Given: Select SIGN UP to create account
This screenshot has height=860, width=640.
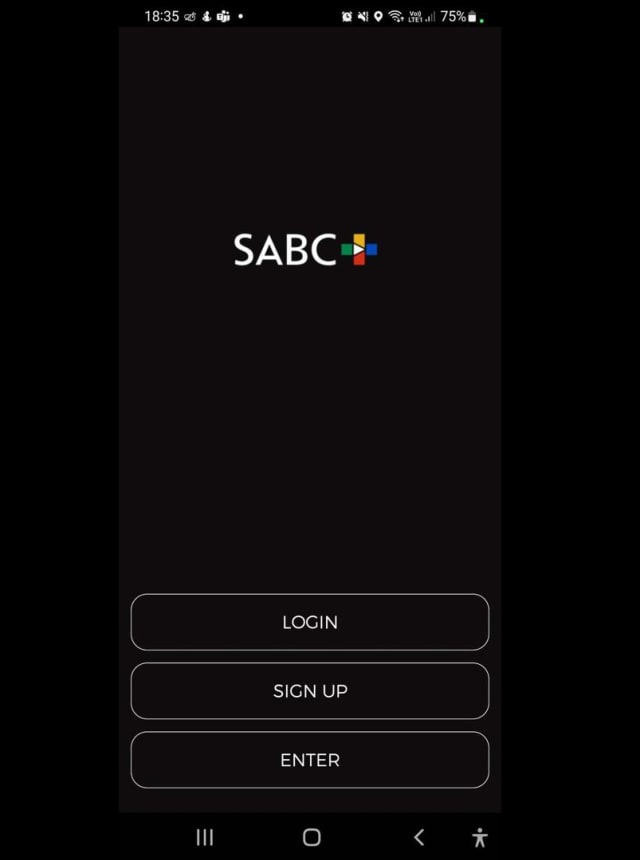Looking at the screenshot, I should 310,691.
